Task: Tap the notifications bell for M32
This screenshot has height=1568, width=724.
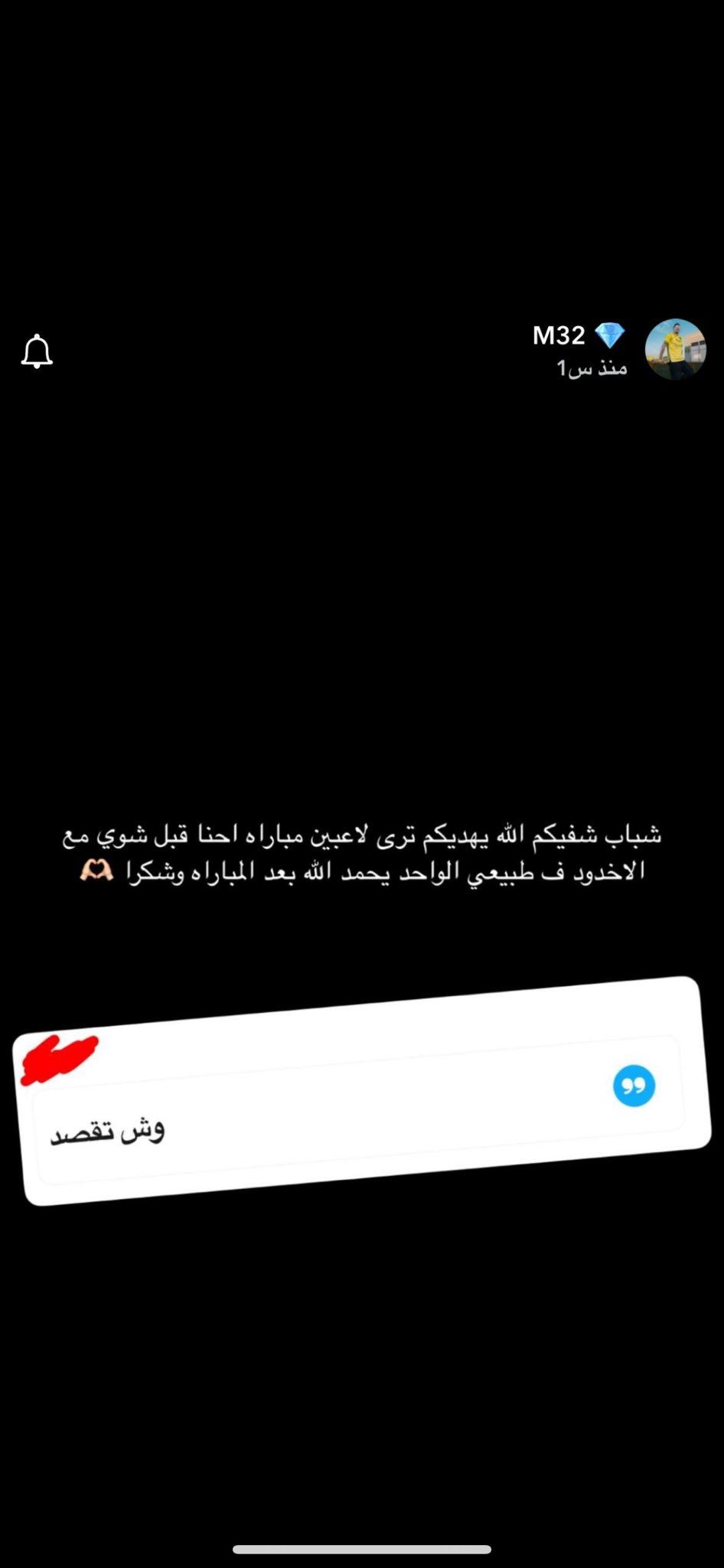Action: (37, 351)
